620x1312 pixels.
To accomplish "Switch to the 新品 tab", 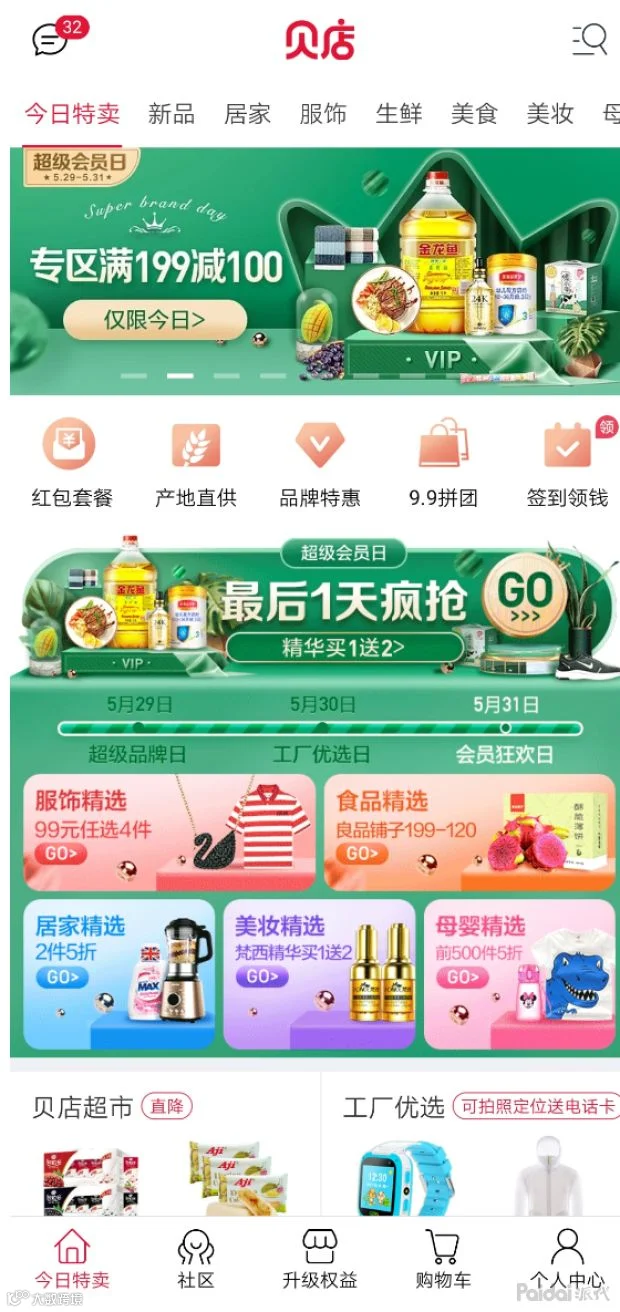I will (x=171, y=114).
